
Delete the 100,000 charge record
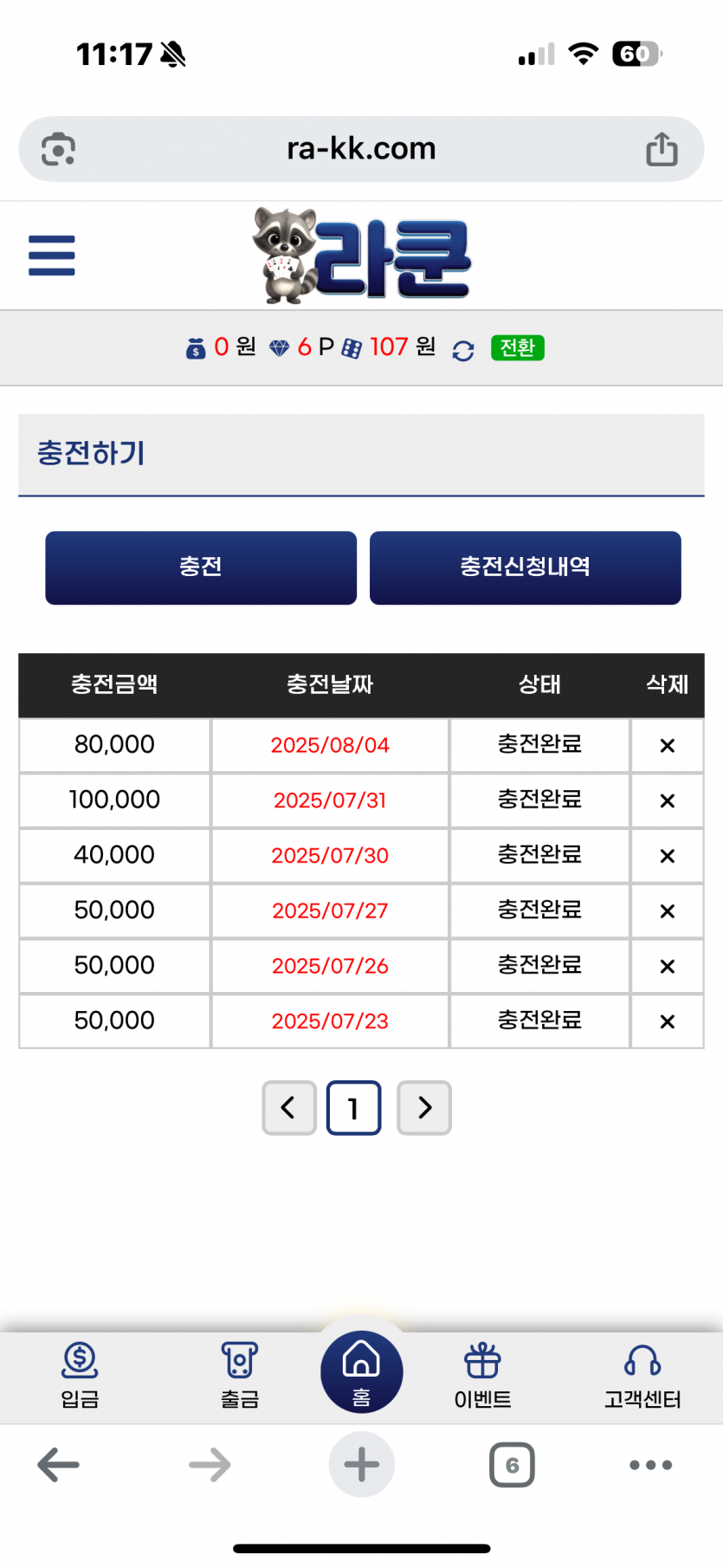[667, 800]
